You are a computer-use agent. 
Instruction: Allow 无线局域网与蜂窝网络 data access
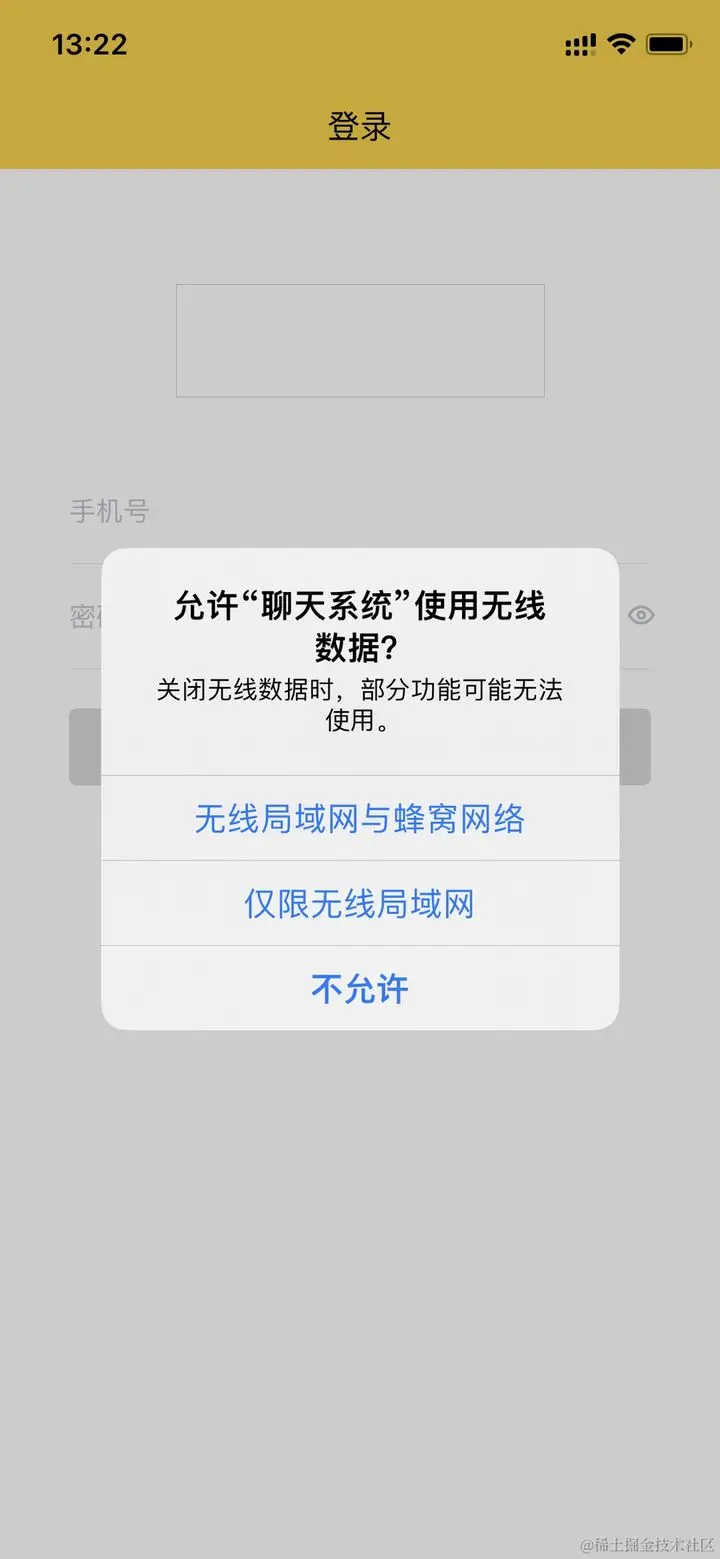(360, 819)
